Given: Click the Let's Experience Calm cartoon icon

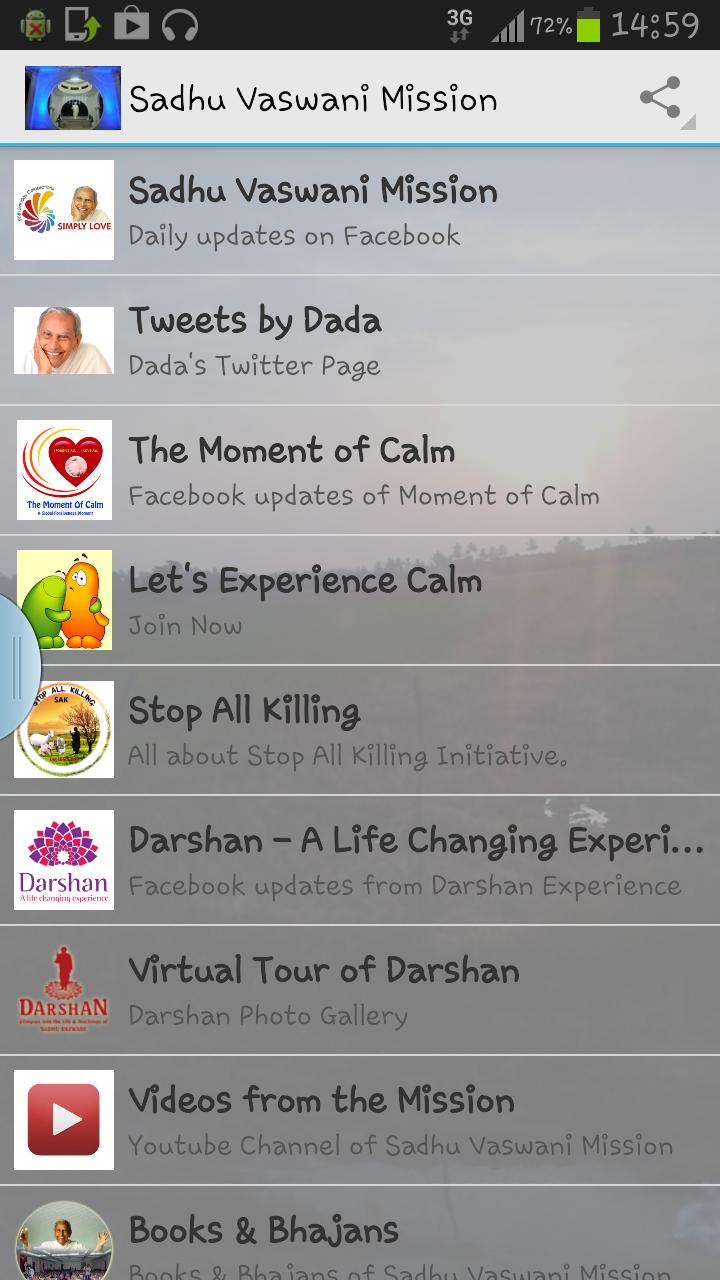Looking at the screenshot, I should [63, 598].
